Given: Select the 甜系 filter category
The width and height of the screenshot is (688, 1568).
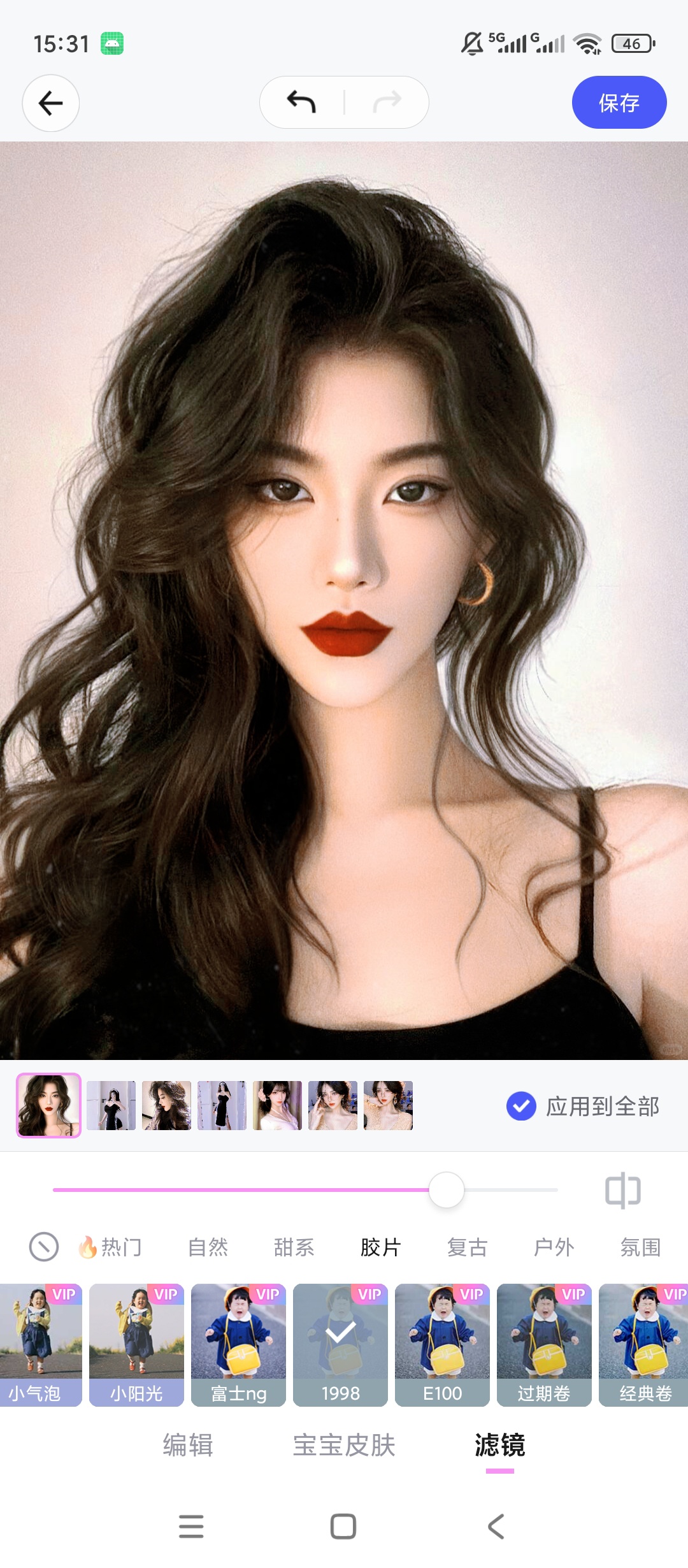Looking at the screenshot, I should [x=294, y=1247].
